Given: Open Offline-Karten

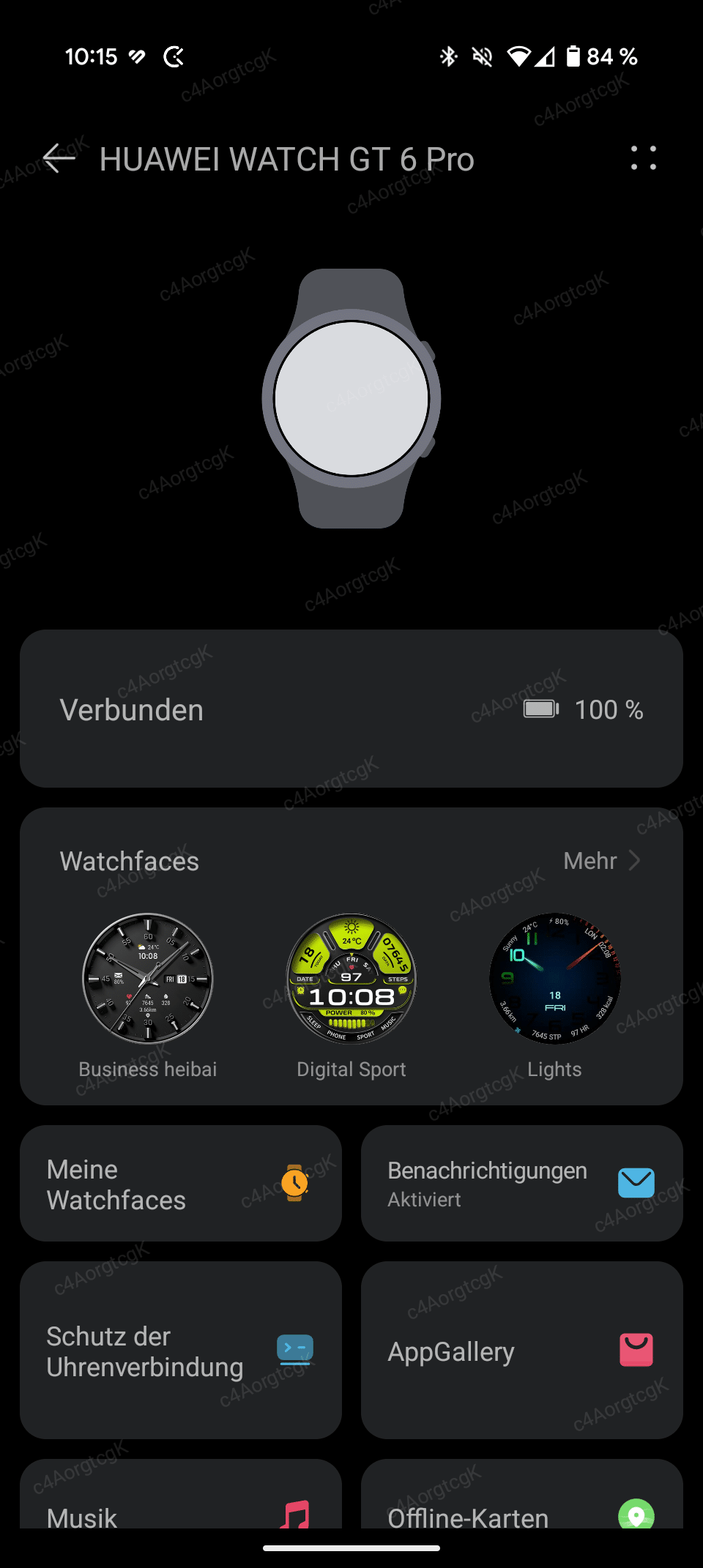Looking at the screenshot, I should [x=521, y=1501].
